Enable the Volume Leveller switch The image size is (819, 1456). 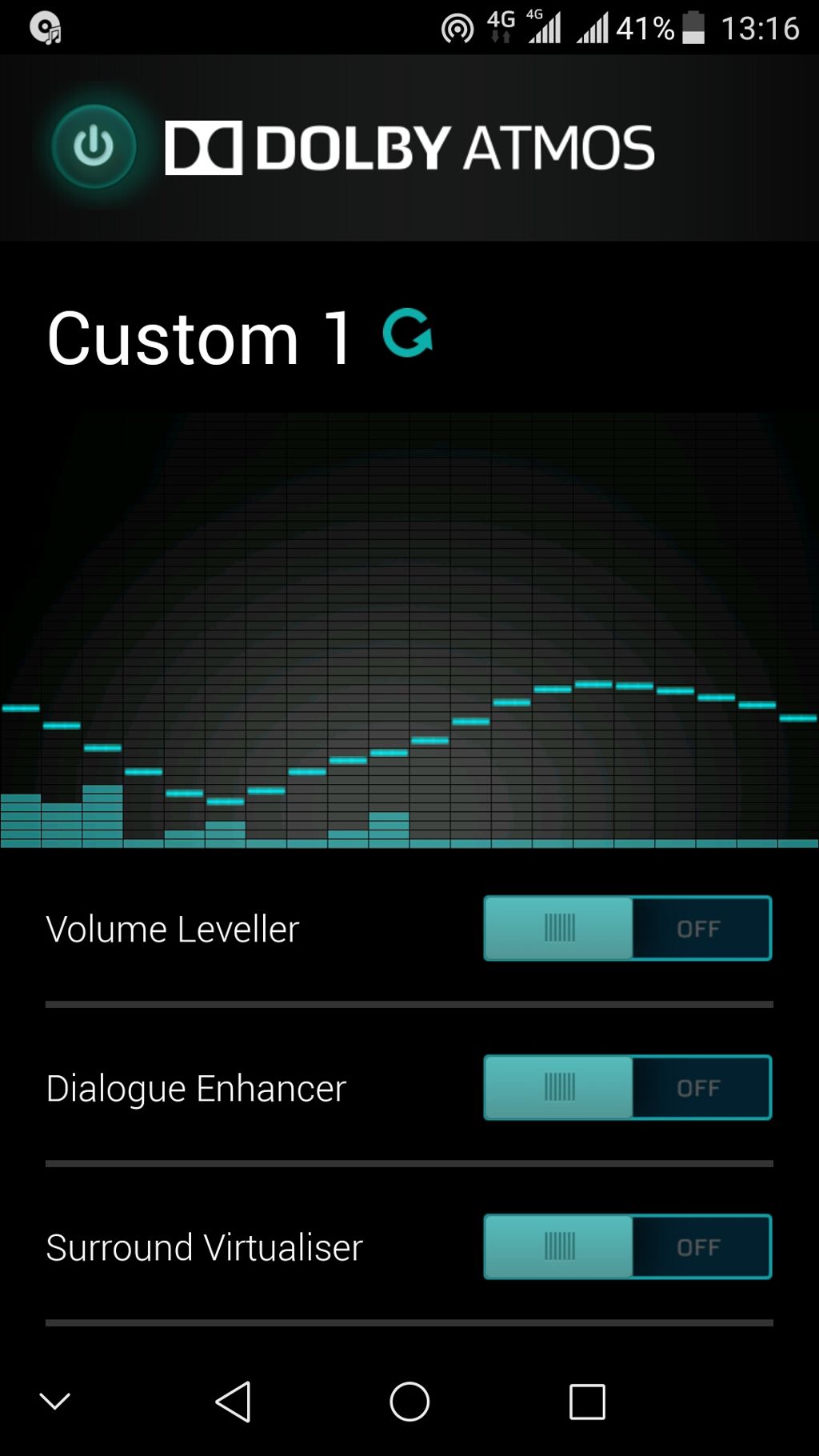(627, 928)
